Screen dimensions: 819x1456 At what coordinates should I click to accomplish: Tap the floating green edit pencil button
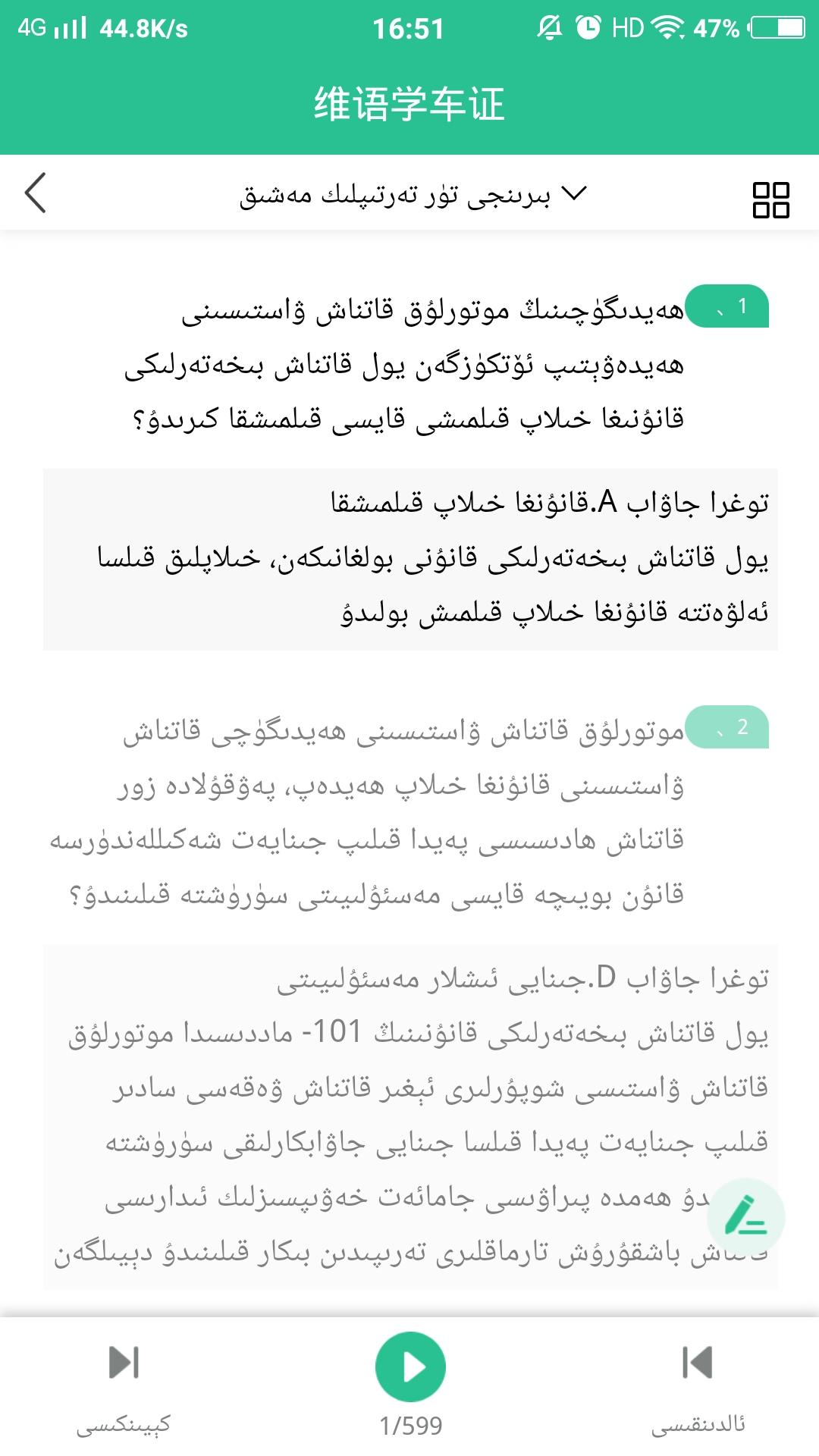coord(746,1216)
